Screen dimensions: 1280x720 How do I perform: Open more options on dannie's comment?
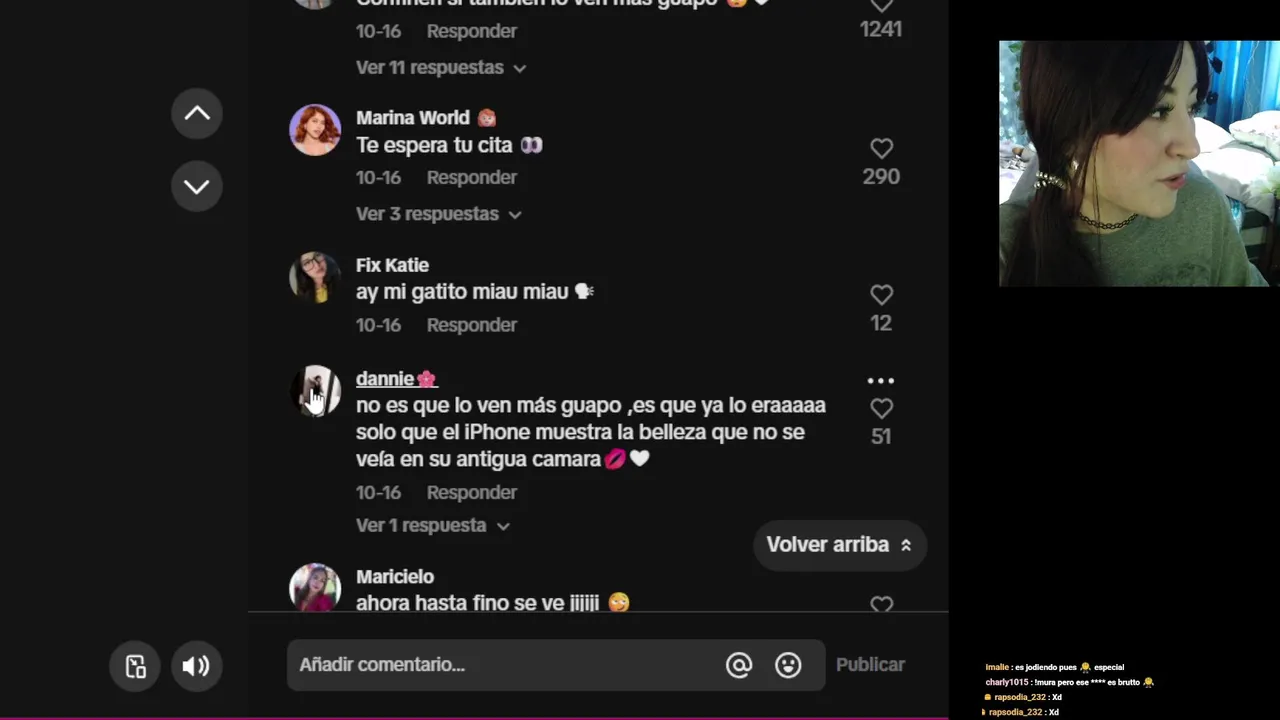coord(880,381)
